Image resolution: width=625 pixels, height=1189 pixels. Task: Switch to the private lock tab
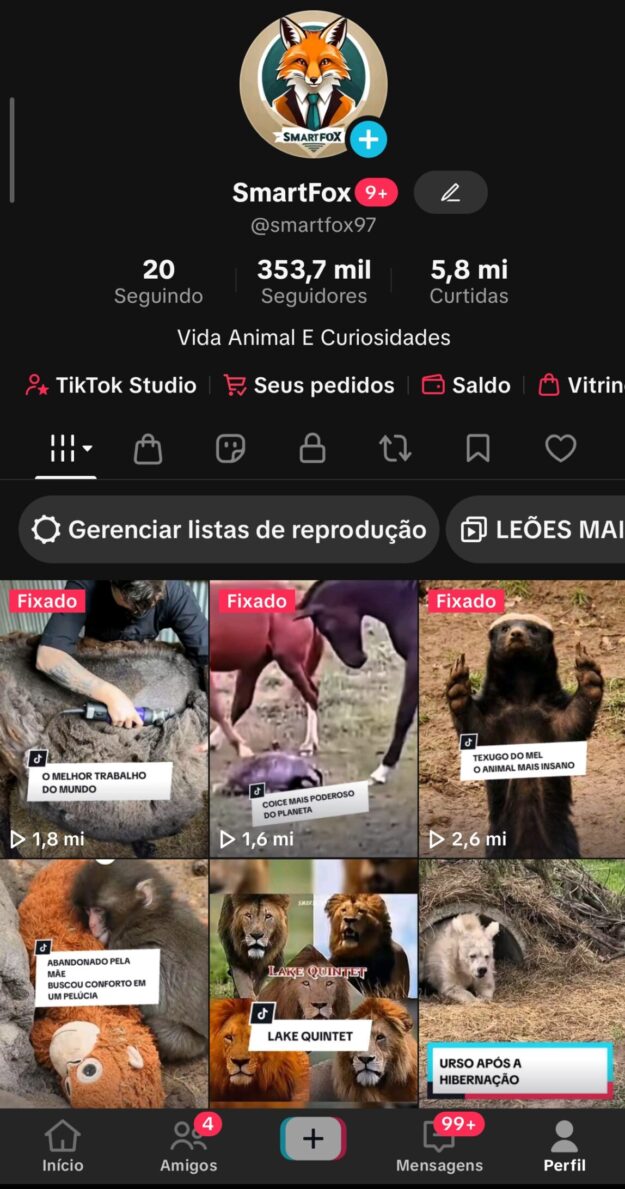click(x=313, y=449)
